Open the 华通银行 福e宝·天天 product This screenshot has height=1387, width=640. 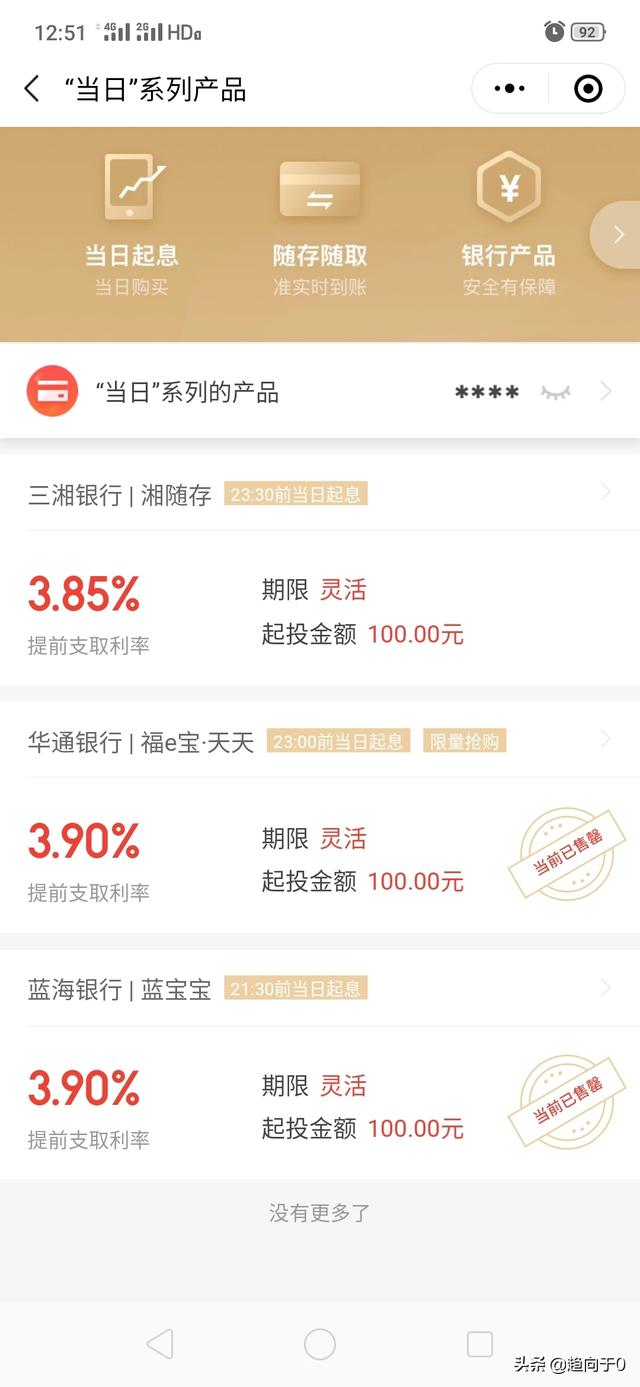pos(320,818)
